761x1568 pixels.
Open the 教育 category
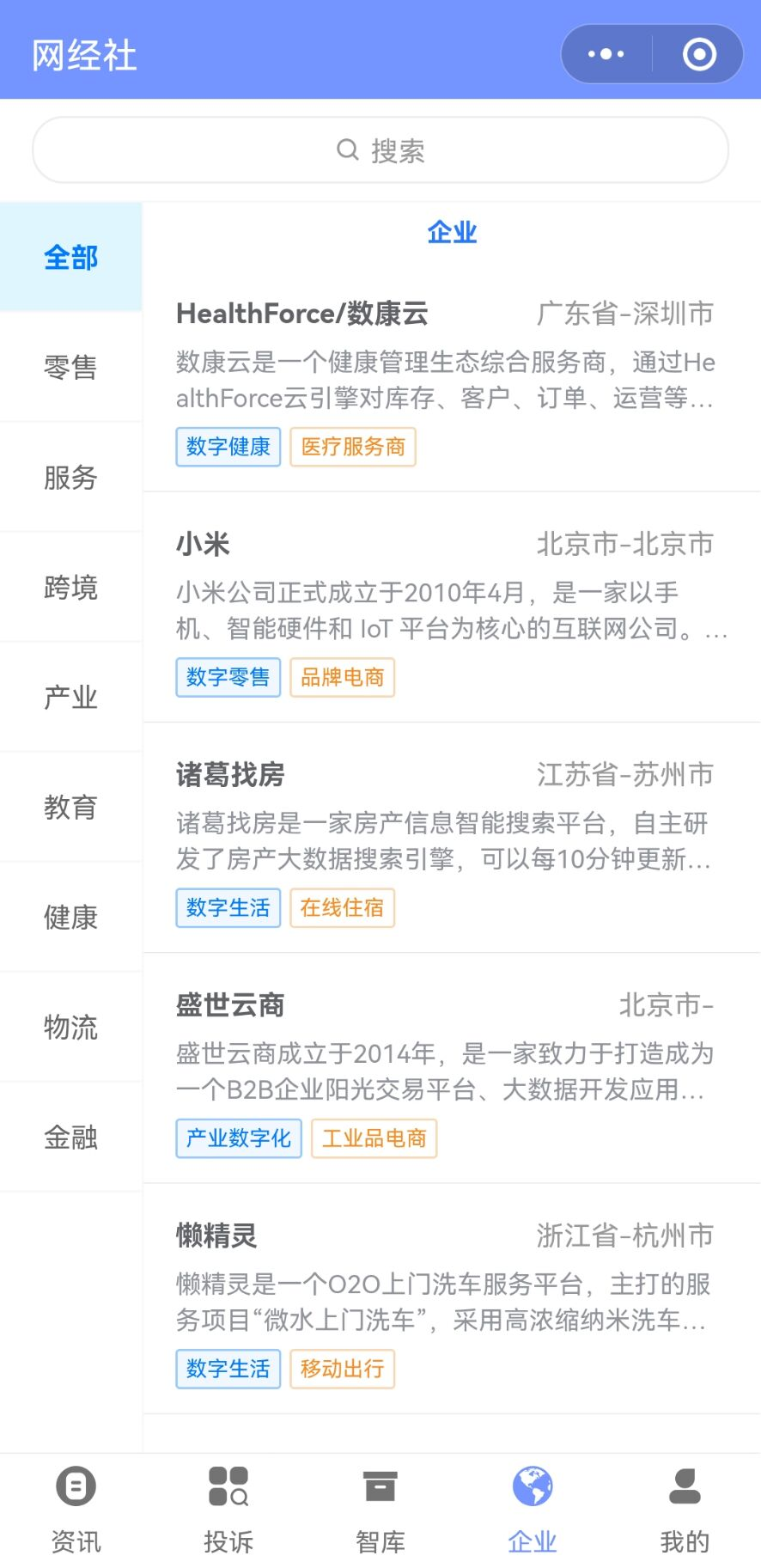pyautogui.click(x=70, y=807)
